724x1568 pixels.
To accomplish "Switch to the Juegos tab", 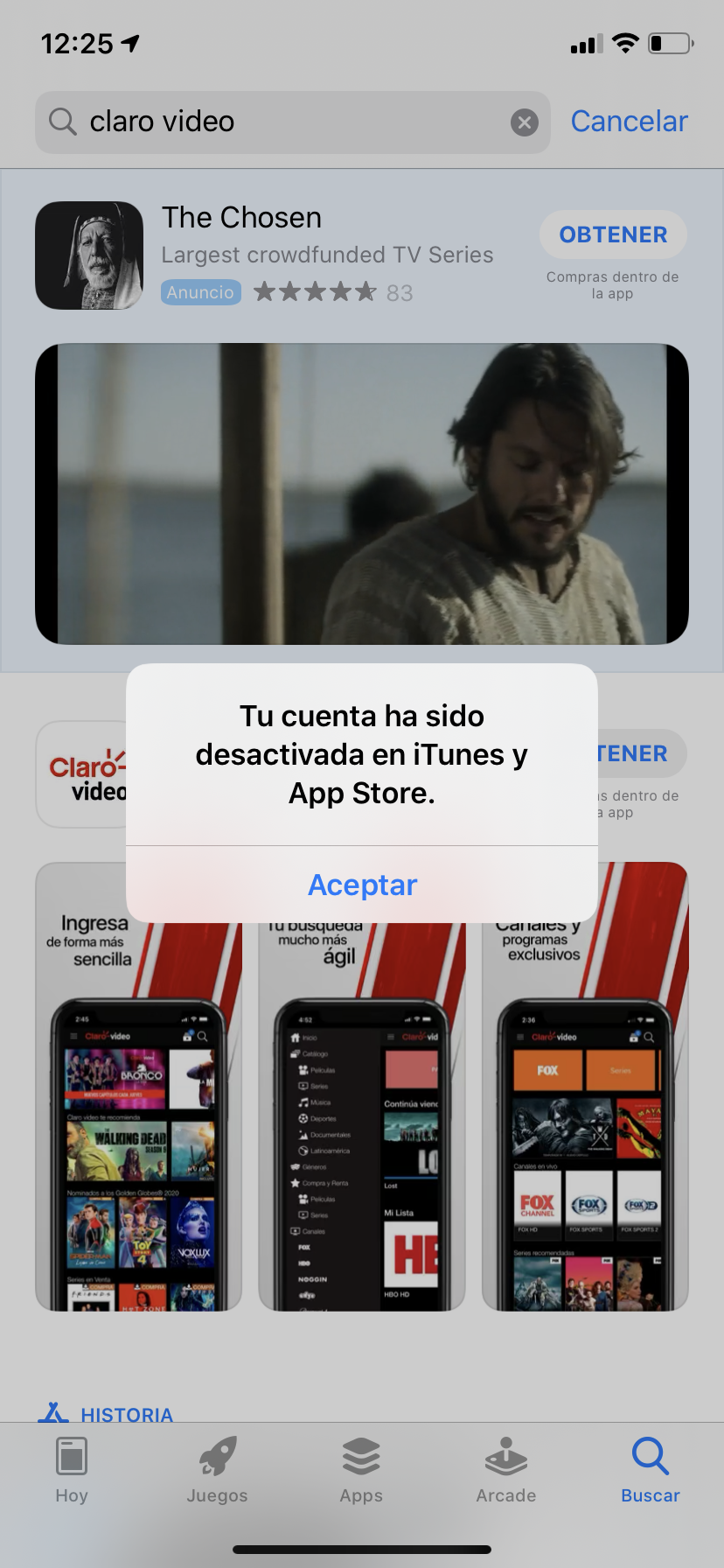I will tap(217, 1470).
